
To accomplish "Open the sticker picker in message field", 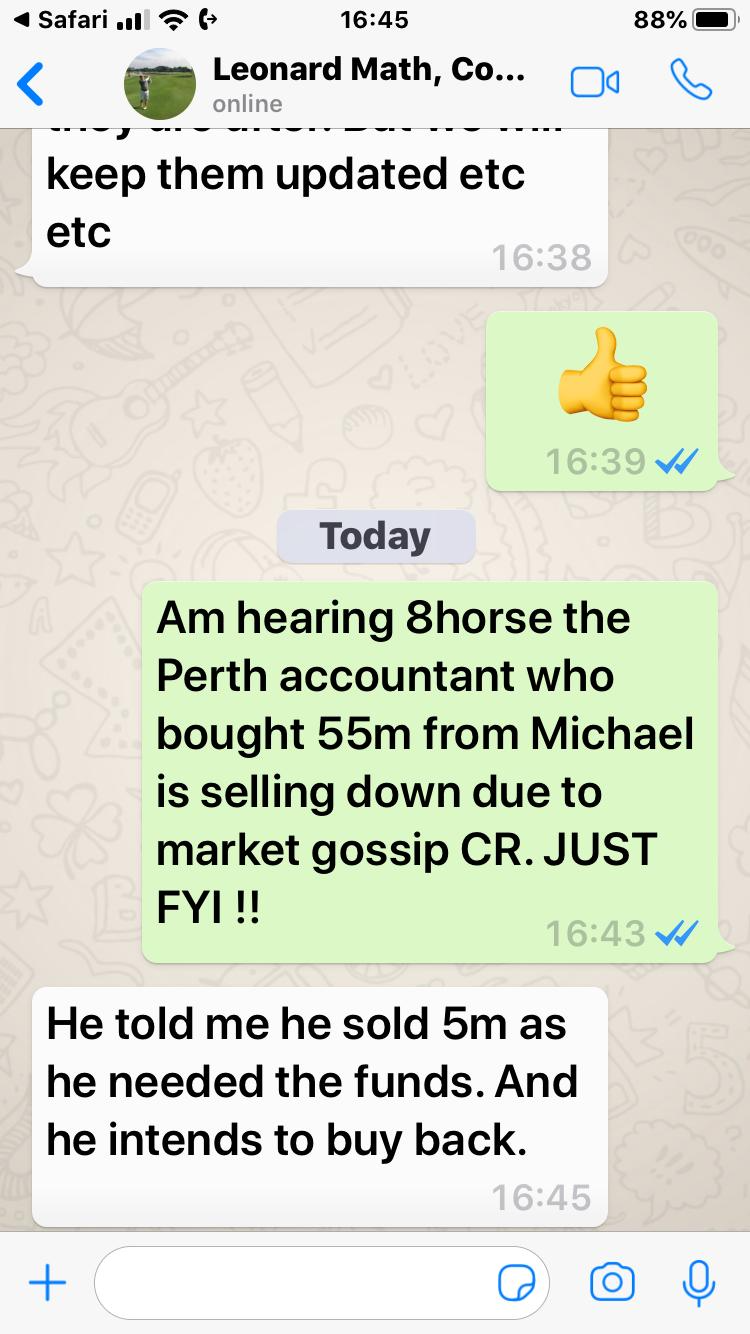I will point(517,1283).
